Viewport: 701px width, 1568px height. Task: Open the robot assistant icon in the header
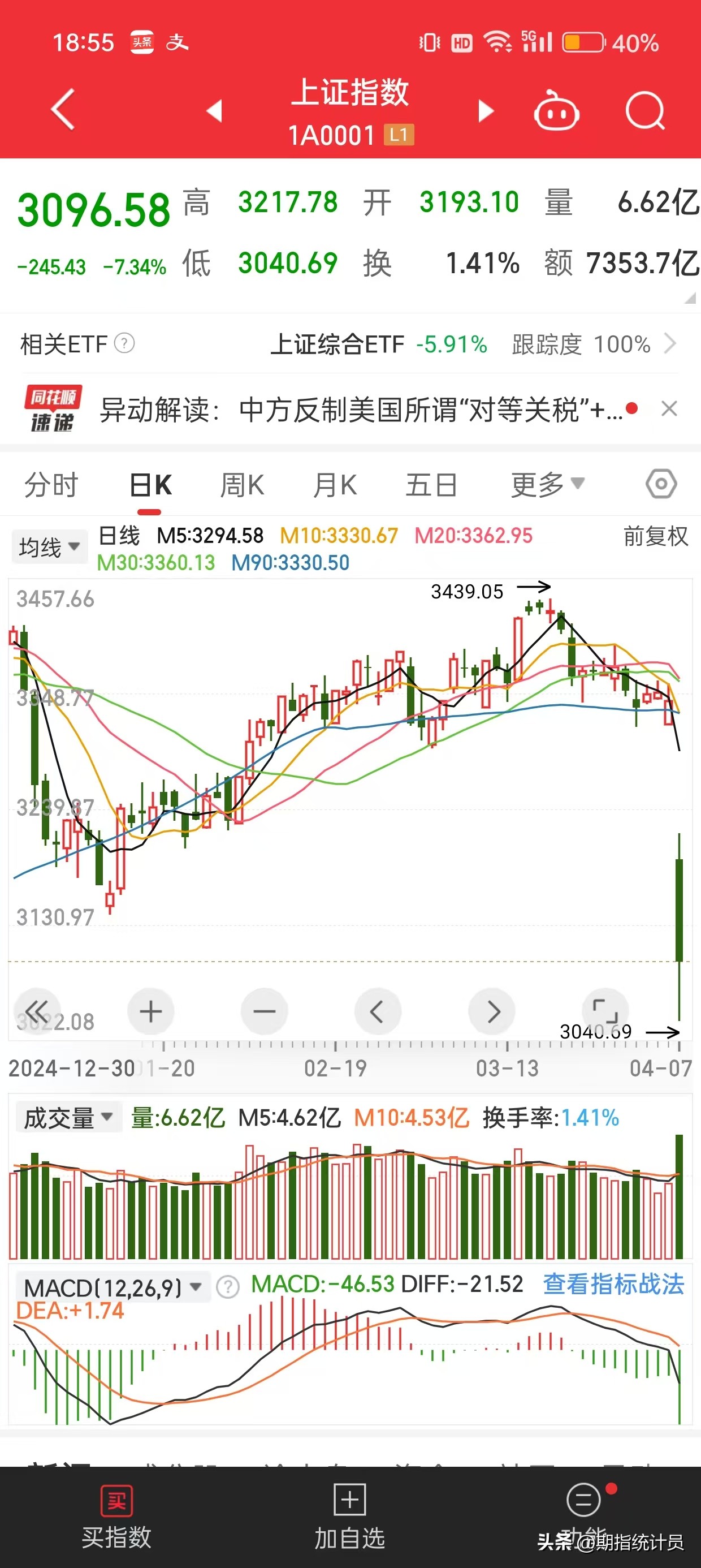point(557,111)
